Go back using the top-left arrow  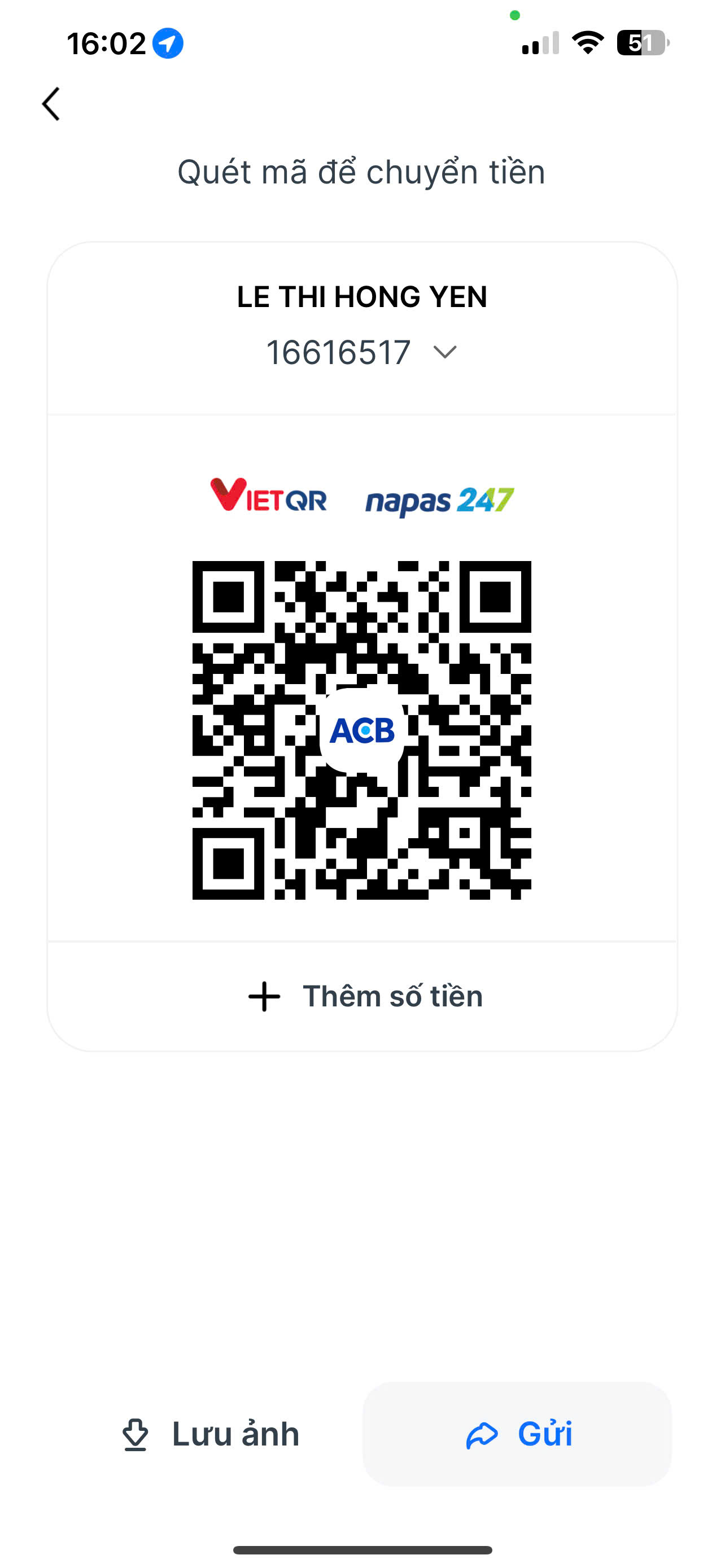pyautogui.click(x=51, y=104)
